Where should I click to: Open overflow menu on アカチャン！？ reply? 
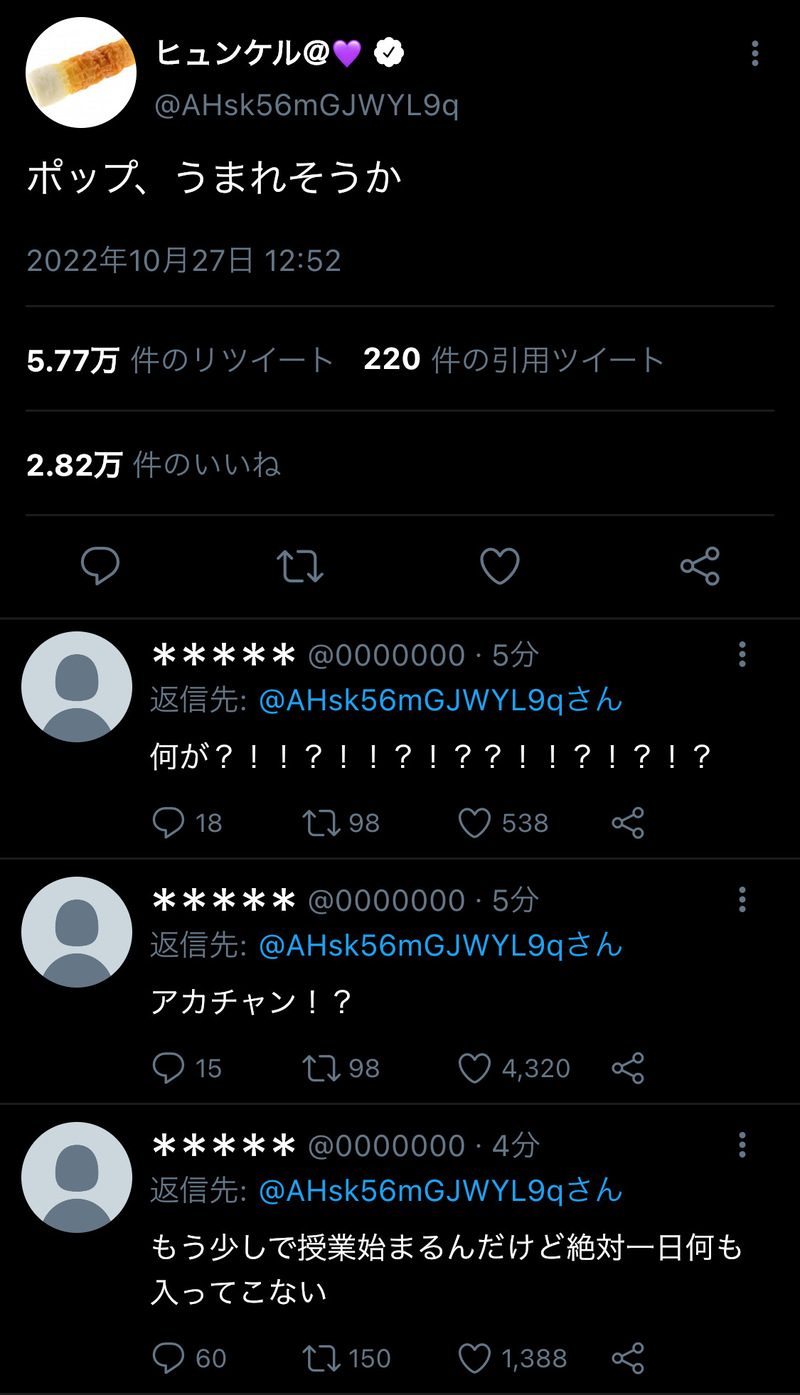click(742, 900)
